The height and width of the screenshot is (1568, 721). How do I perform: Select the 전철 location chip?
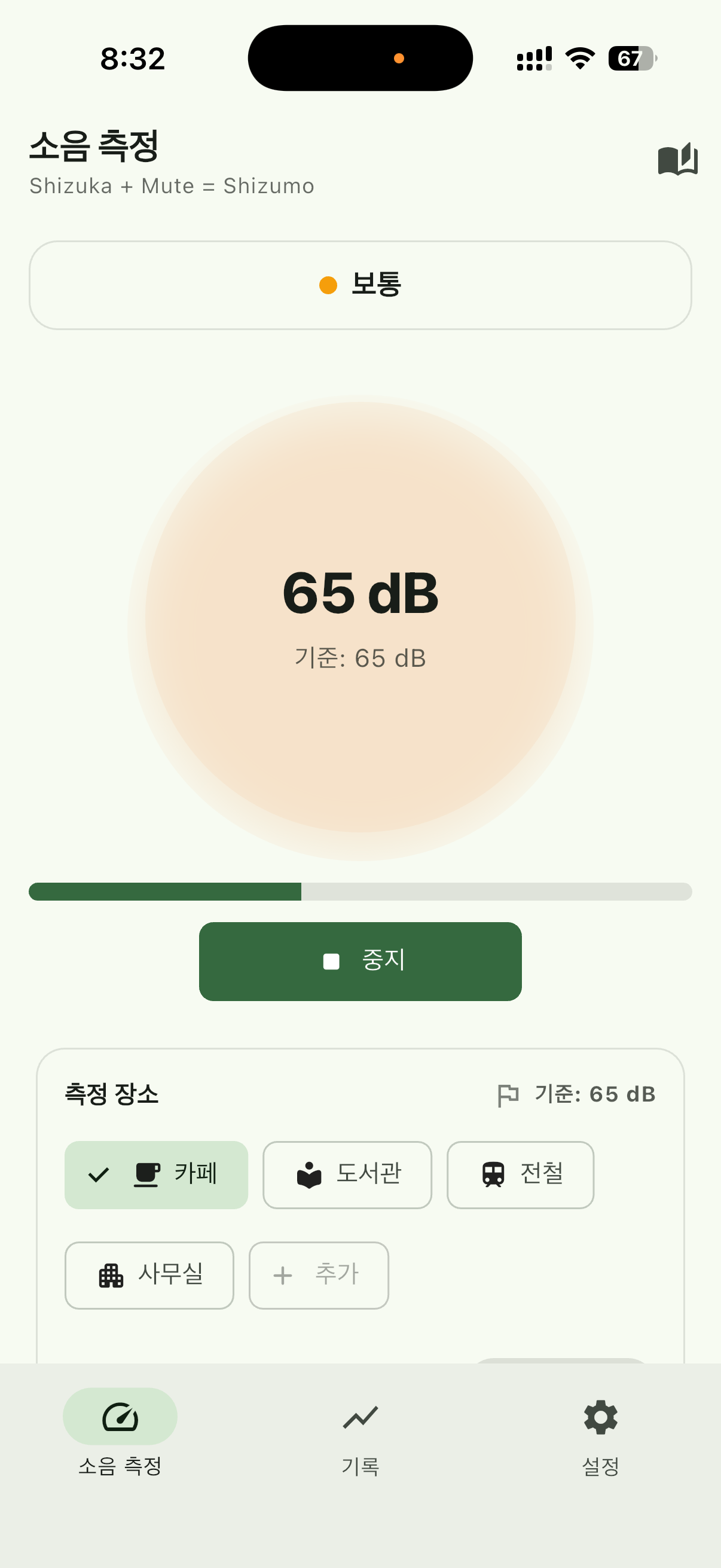tap(520, 1174)
